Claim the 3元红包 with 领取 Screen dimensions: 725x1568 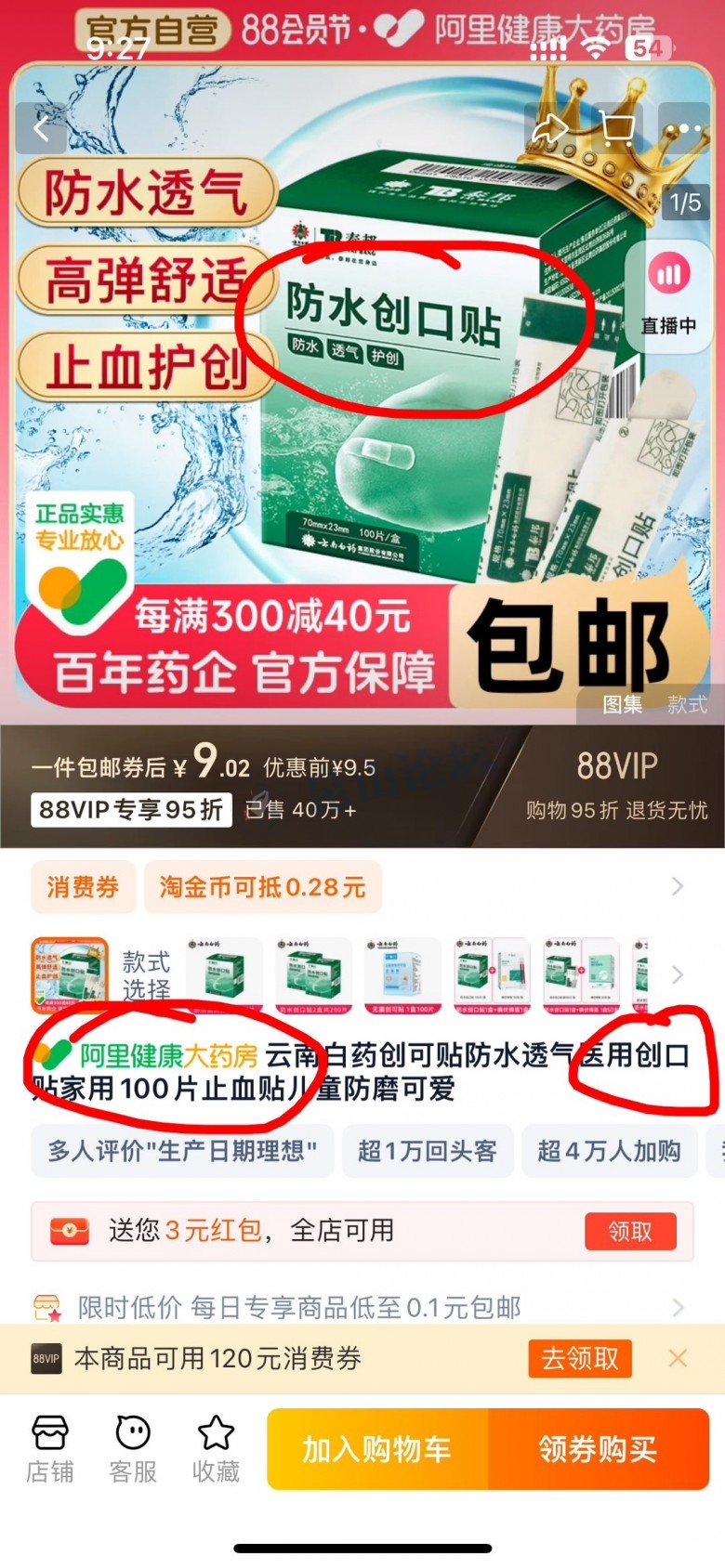(630, 1231)
